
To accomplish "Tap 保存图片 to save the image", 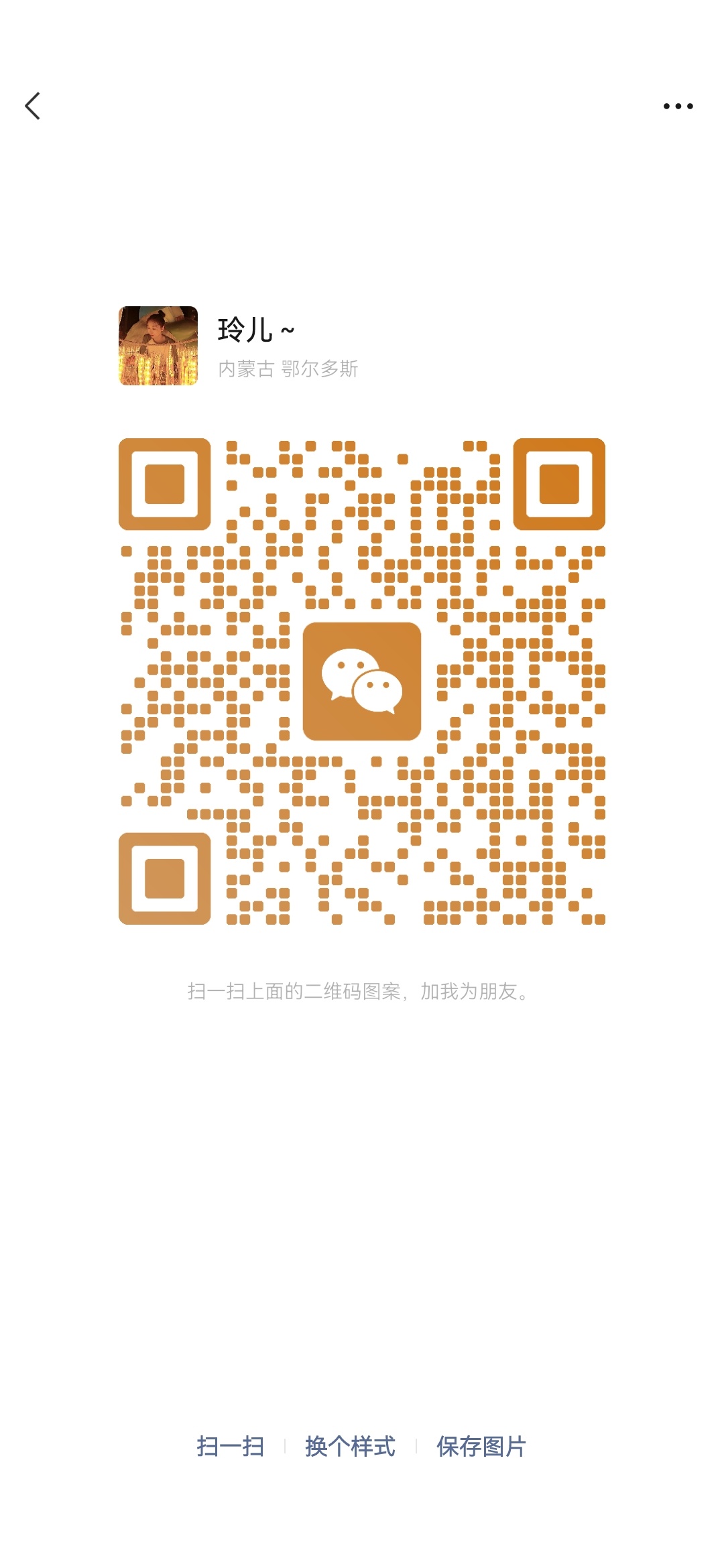I will pos(481,1446).
